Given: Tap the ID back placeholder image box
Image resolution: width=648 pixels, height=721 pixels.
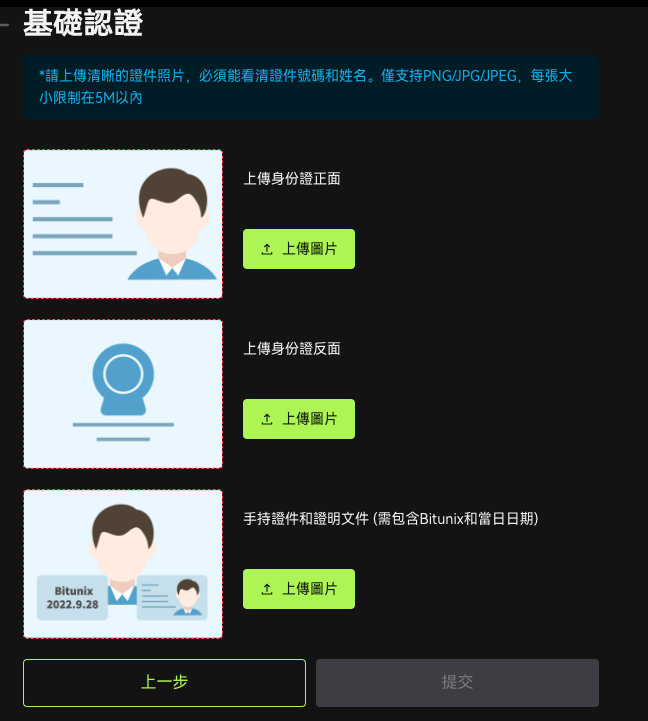Looking at the screenshot, I should point(123,394).
